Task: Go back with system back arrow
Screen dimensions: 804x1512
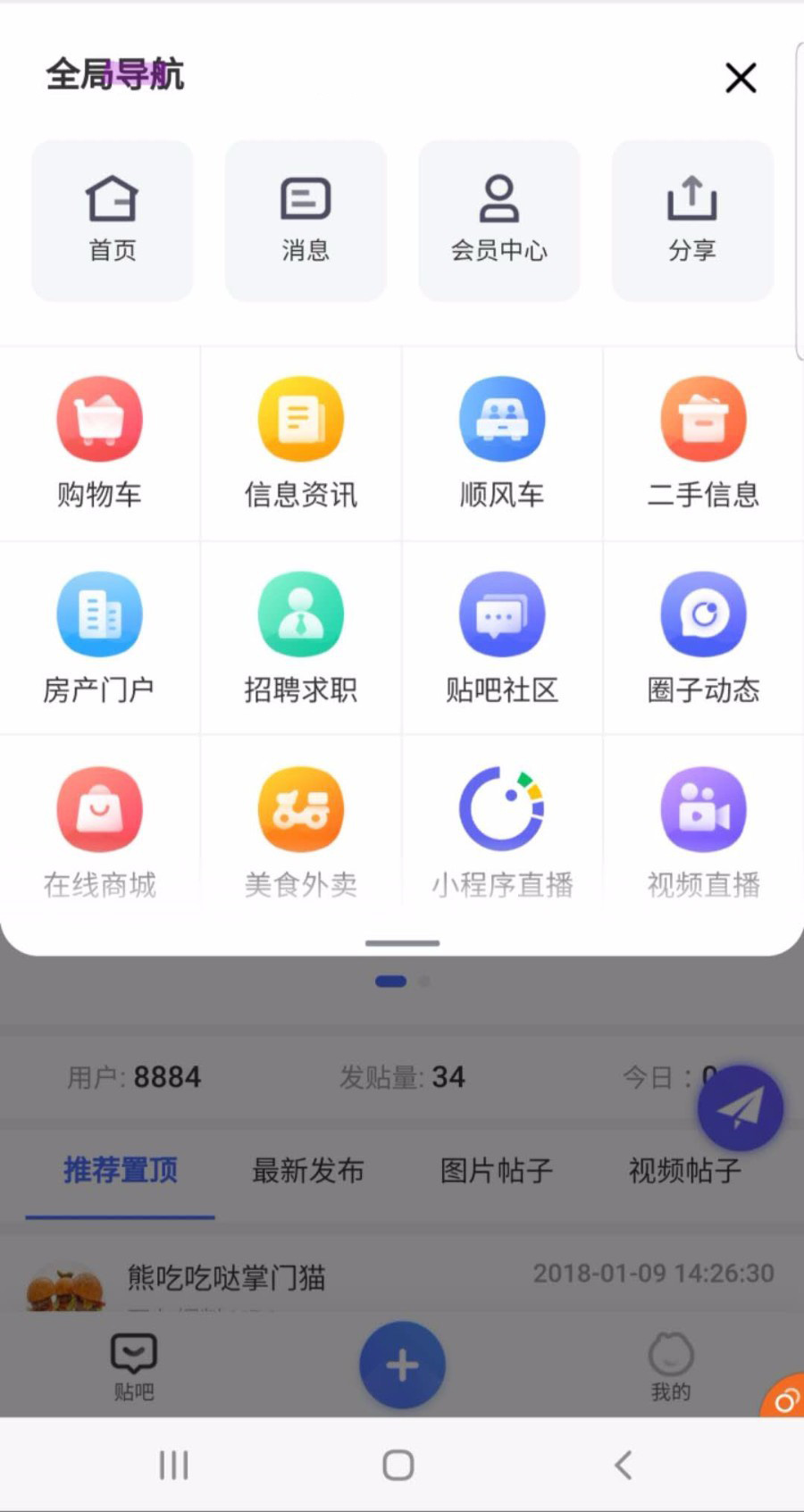Action: tap(624, 1465)
